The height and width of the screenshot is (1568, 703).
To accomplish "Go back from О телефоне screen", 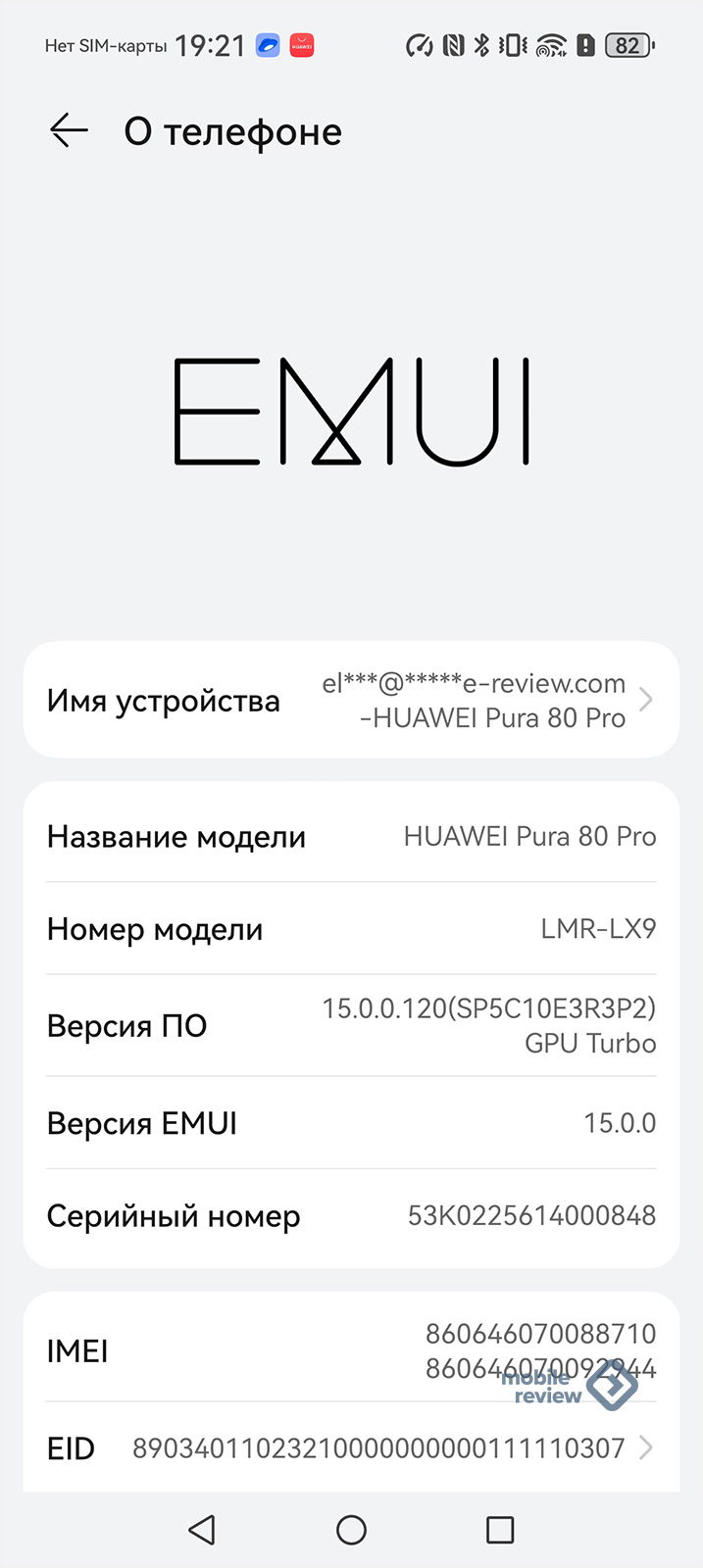I will pyautogui.click(x=69, y=130).
